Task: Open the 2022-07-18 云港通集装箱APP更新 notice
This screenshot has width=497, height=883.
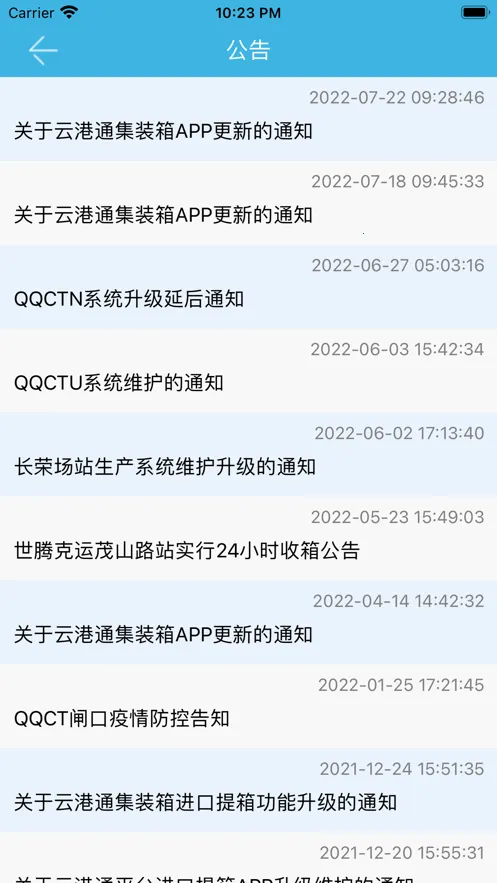Action: pos(248,203)
